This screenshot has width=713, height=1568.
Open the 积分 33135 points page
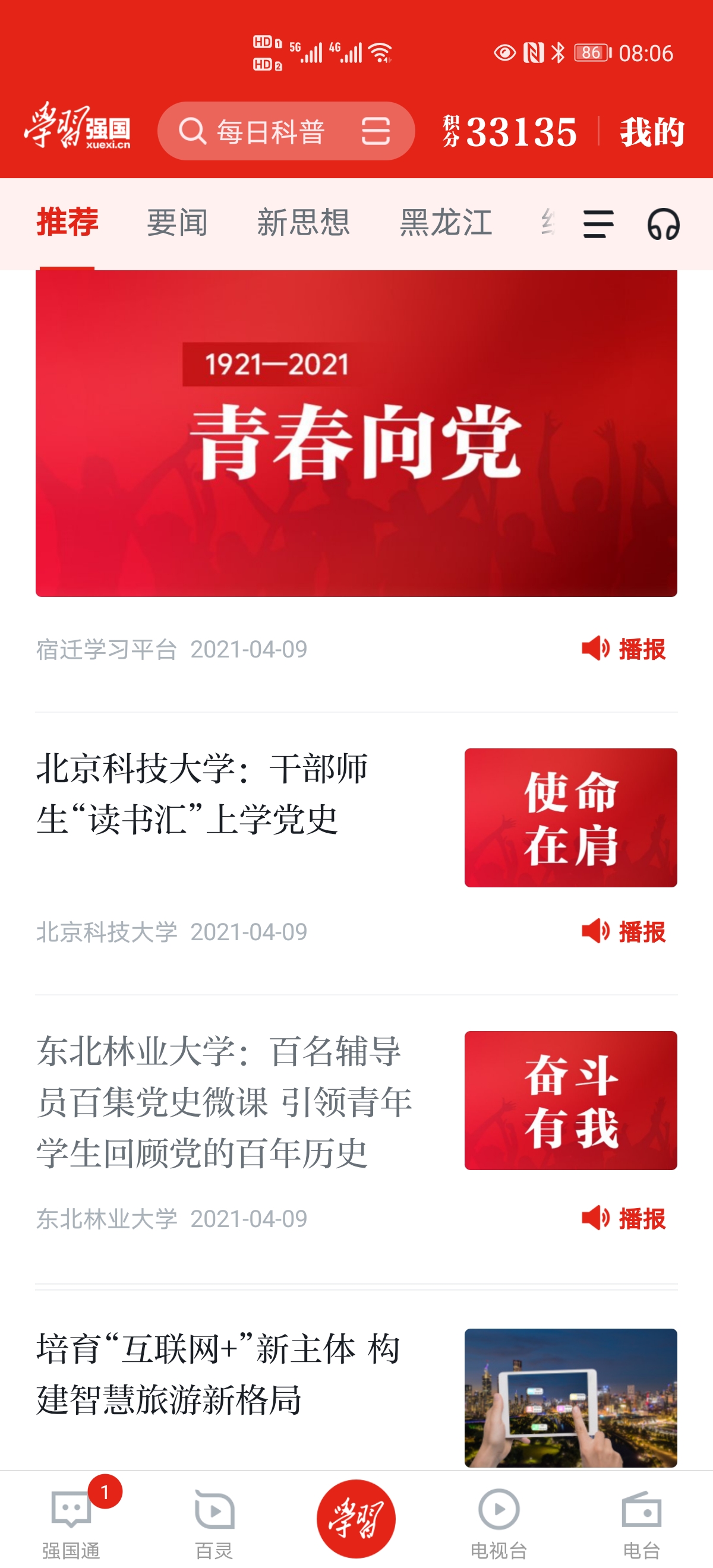(510, 131)
